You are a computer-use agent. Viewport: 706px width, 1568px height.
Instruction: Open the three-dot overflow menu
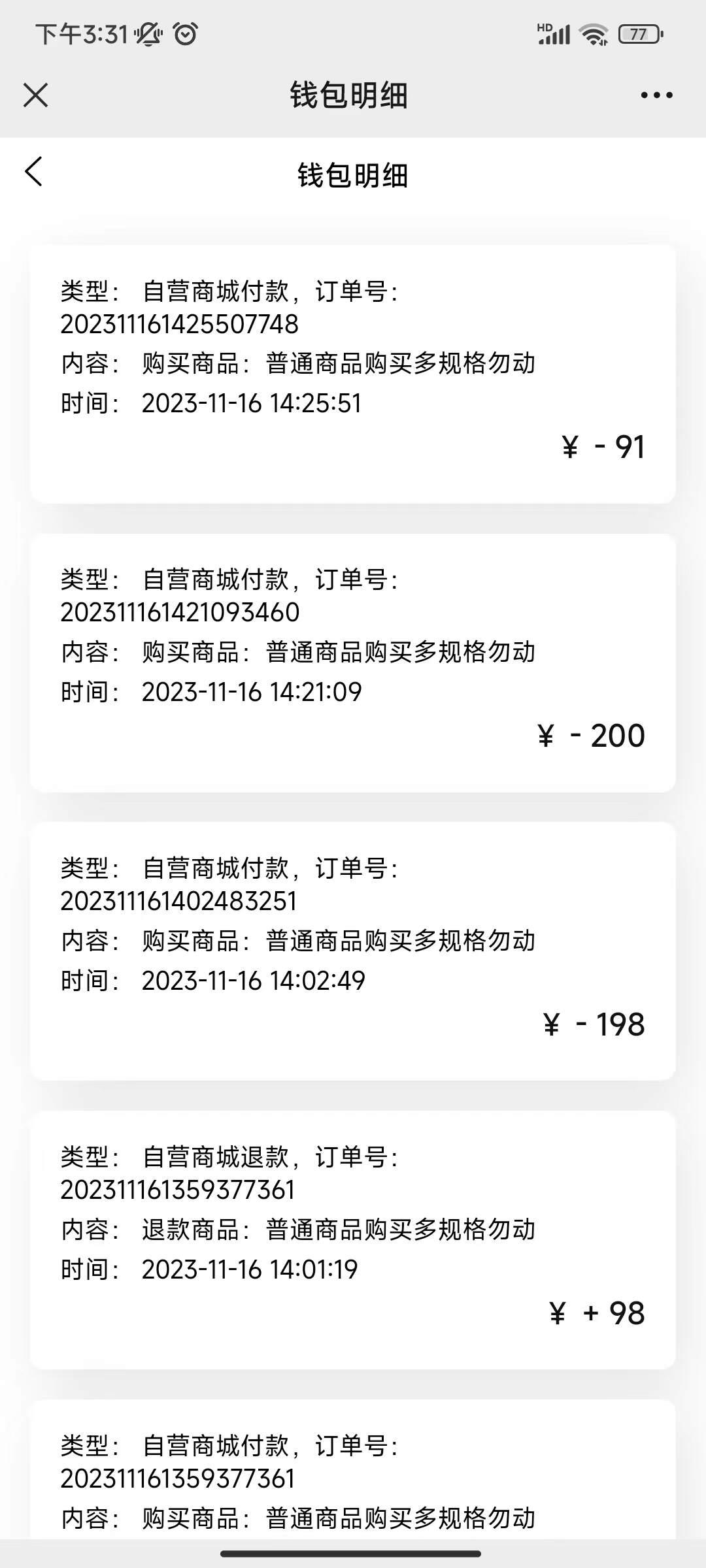(656, 95)
